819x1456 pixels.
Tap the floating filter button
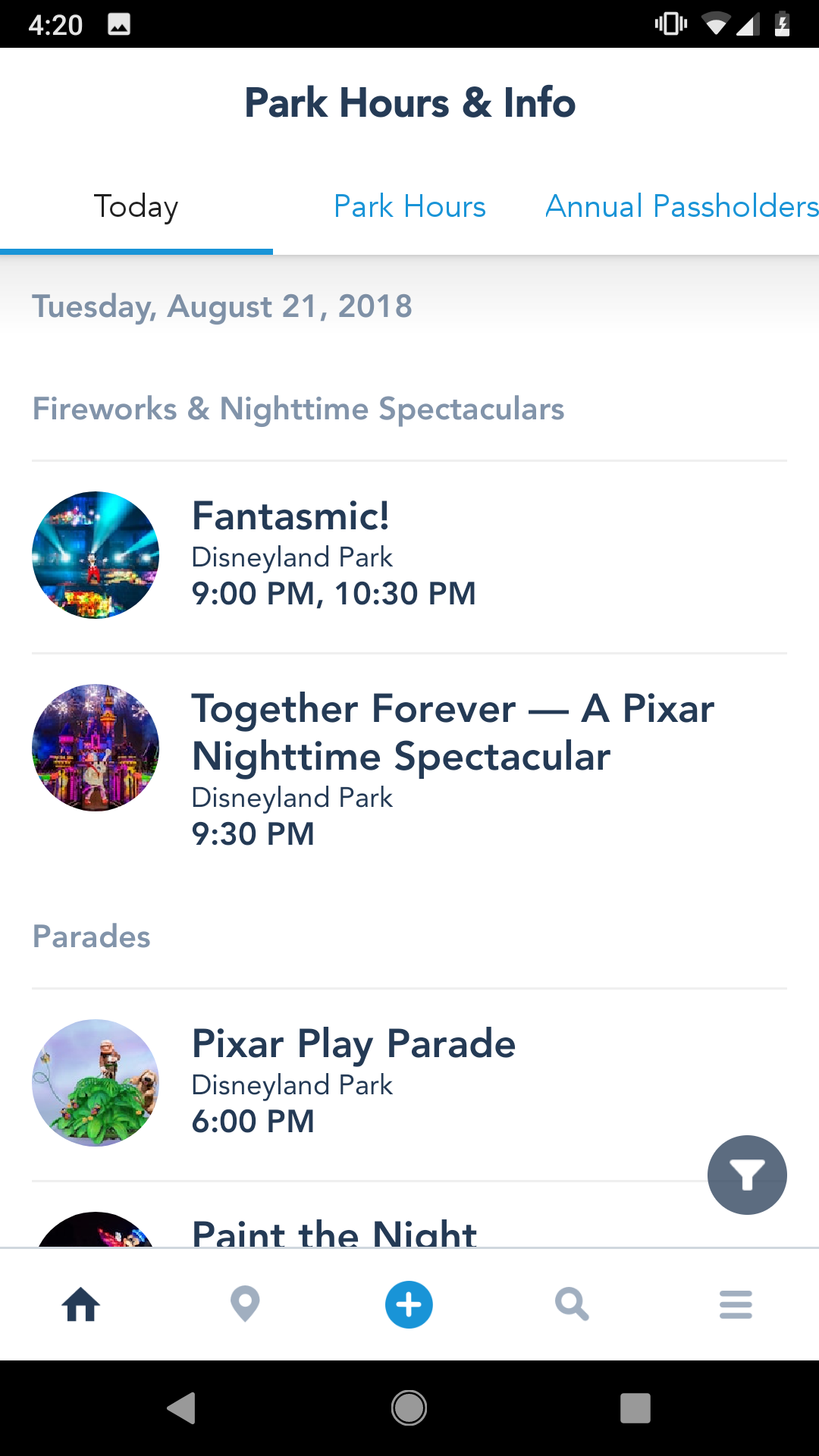pyautogui.click(x=747, y=1175)
